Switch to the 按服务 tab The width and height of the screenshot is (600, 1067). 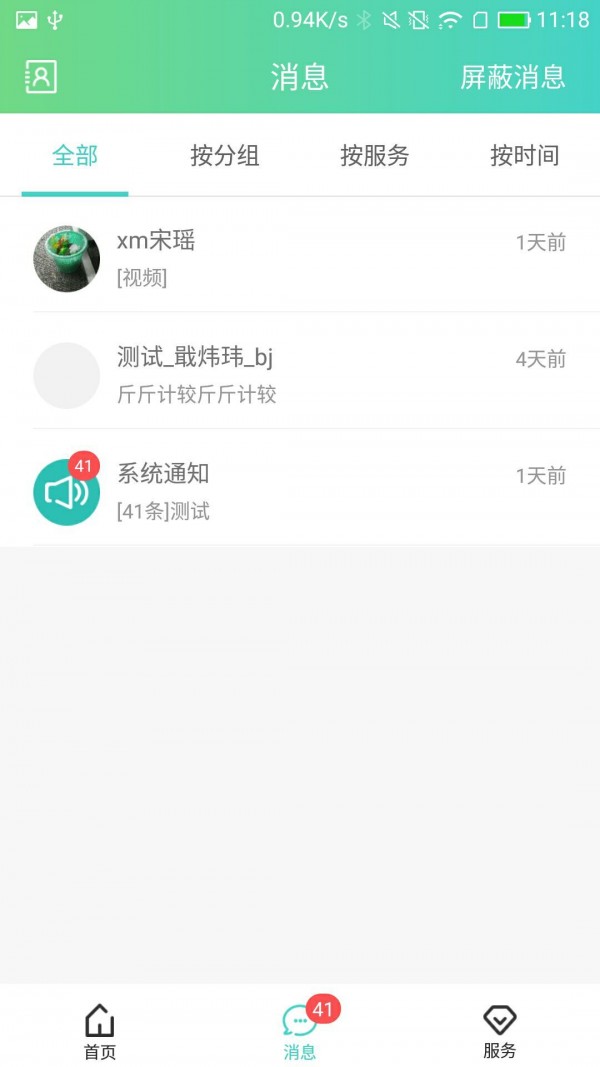click(x=375, y=156)
